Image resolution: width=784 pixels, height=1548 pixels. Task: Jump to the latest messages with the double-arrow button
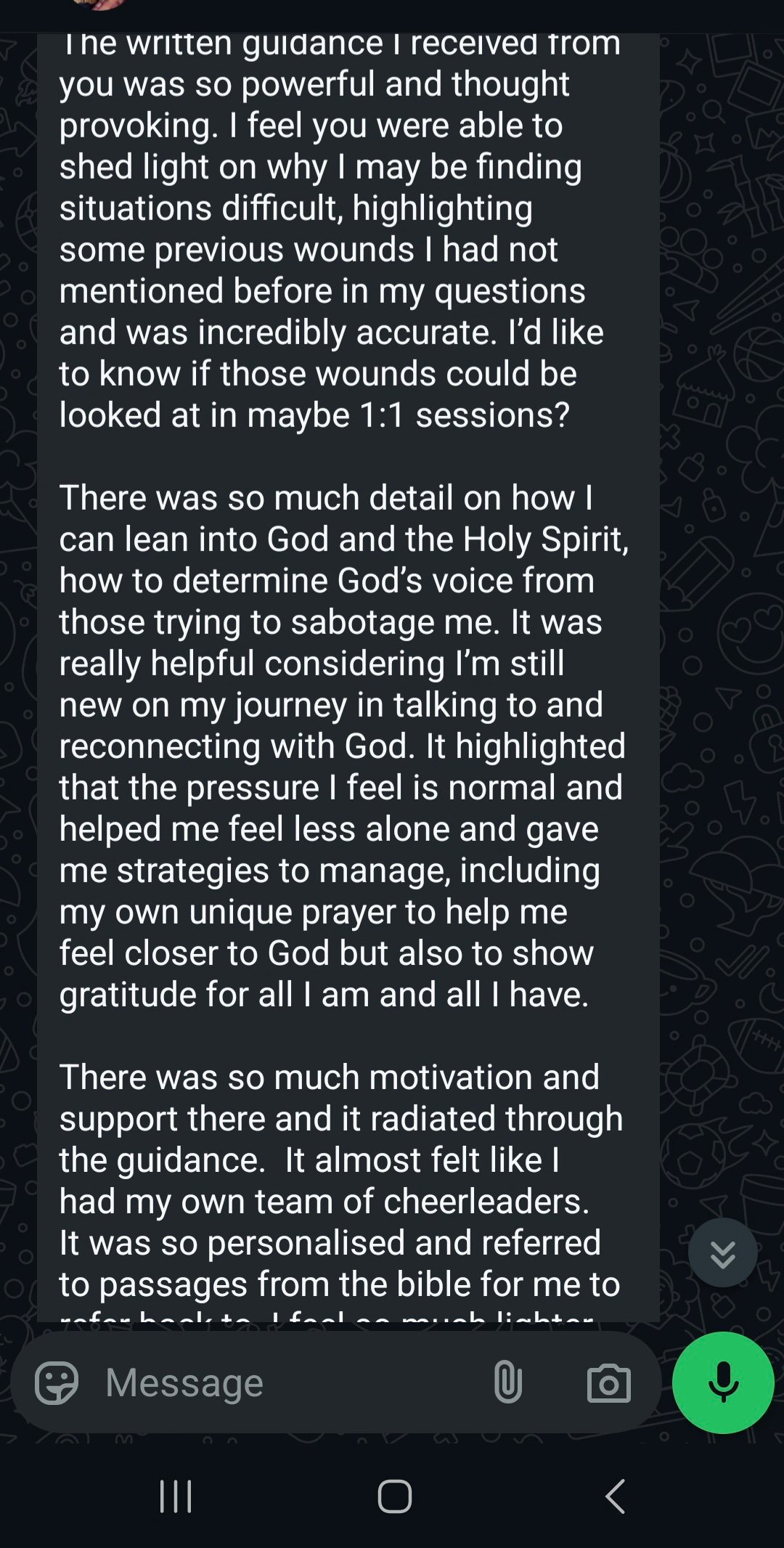[723, 1253]
